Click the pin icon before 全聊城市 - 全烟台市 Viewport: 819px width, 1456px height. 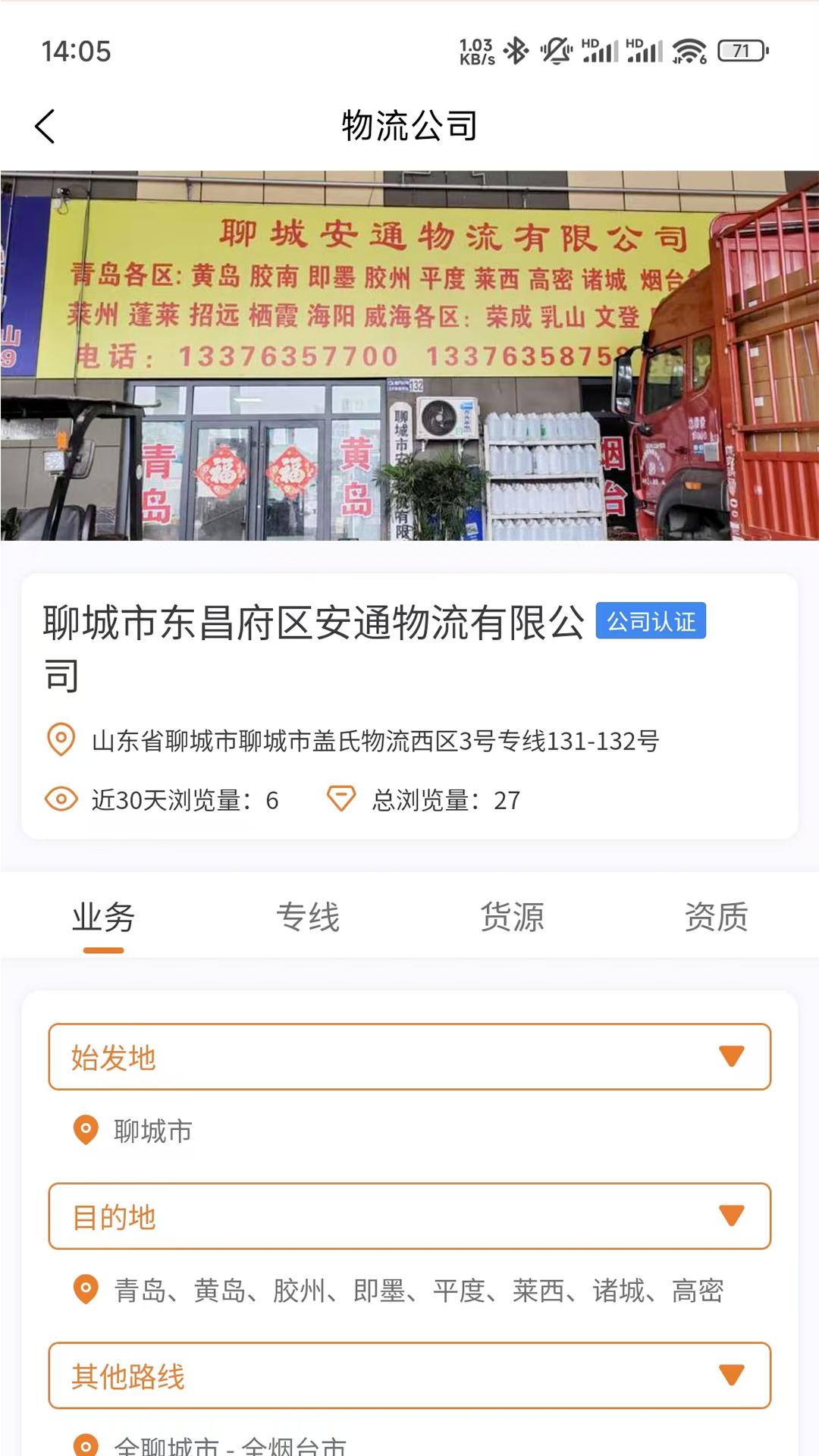click(x=85, y=1445)
